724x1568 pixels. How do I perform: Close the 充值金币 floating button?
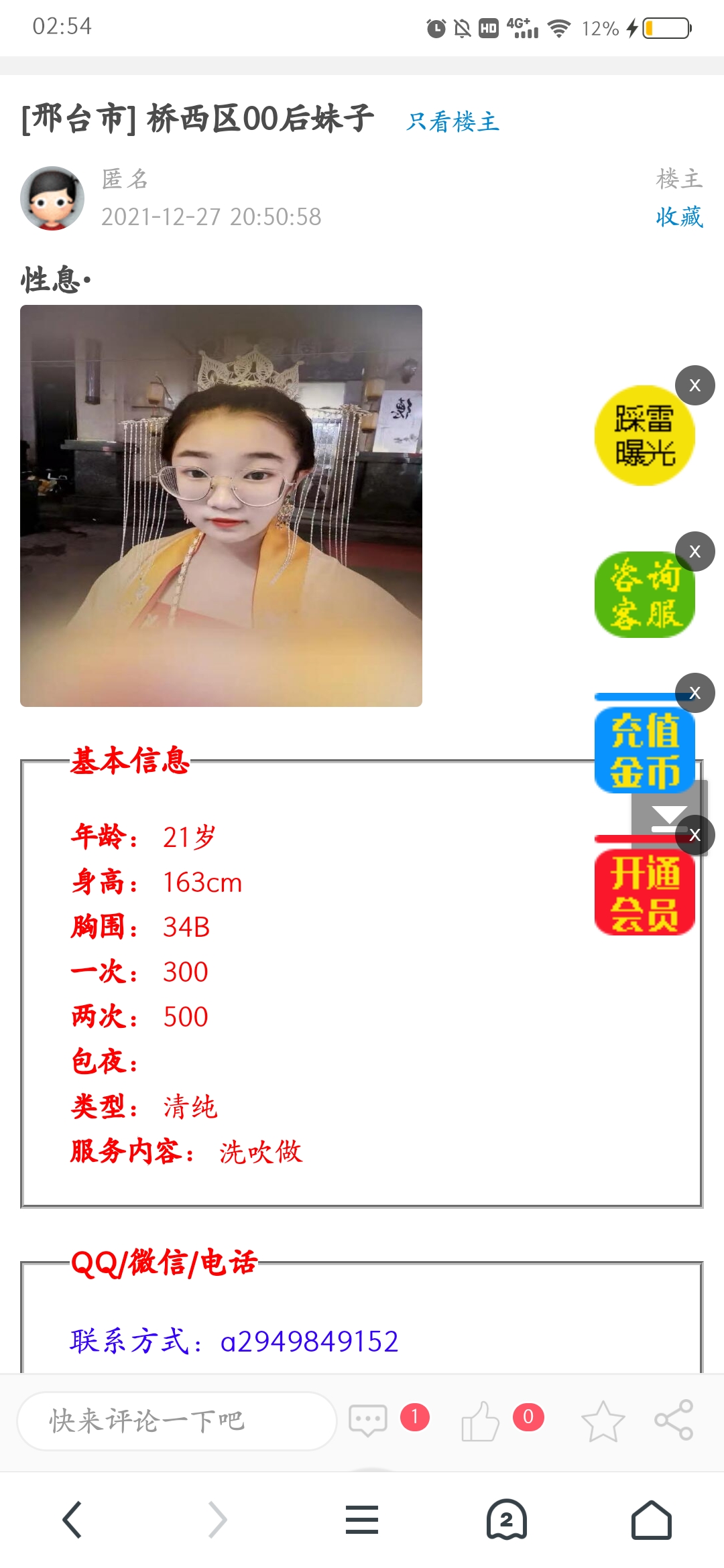[x=695, y=693]
